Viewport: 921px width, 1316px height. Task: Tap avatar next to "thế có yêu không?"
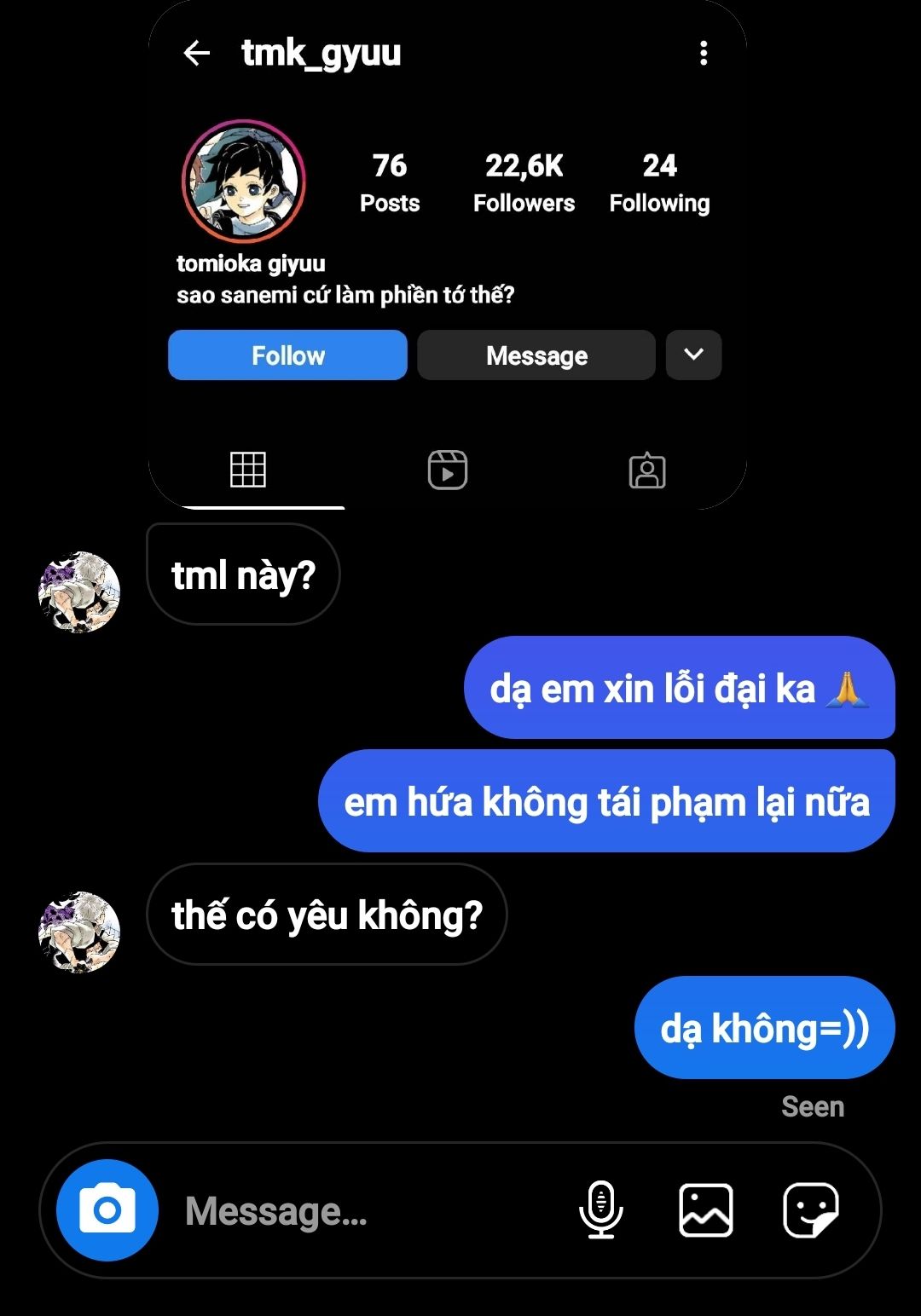[x=79, y=932]
